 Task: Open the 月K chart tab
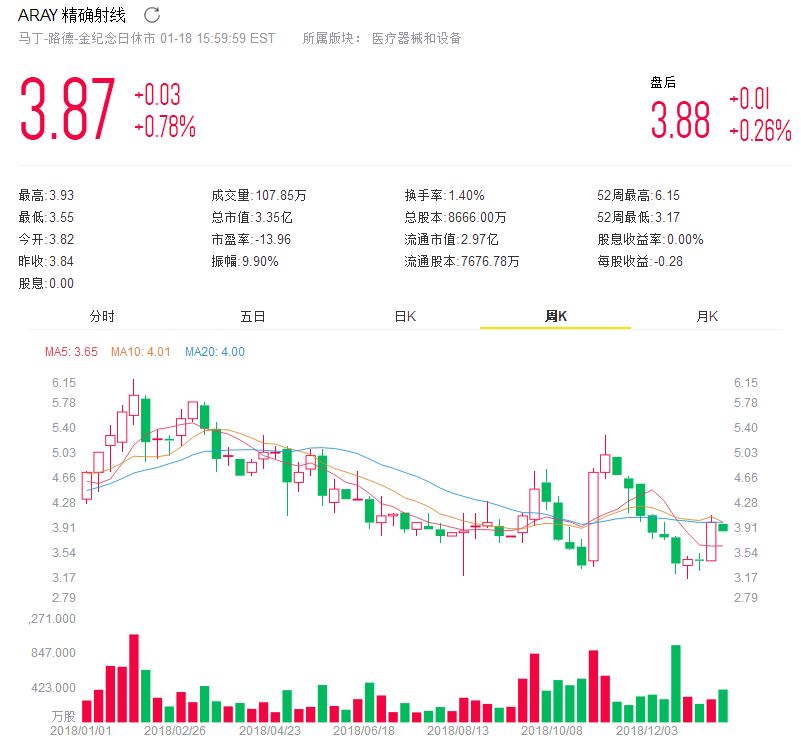pos(707,316)
